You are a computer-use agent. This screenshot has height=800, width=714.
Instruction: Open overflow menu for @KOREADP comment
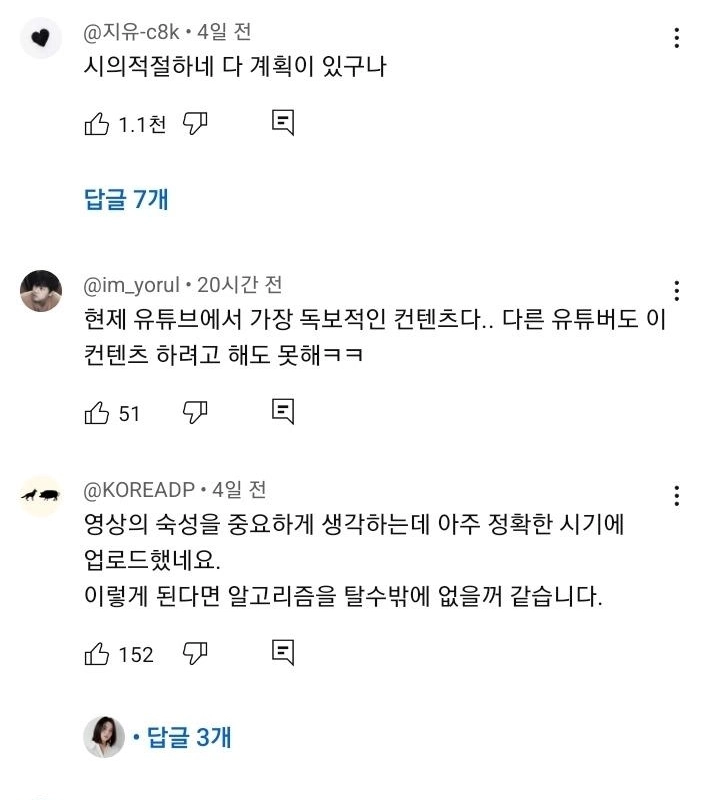point(677,495)
